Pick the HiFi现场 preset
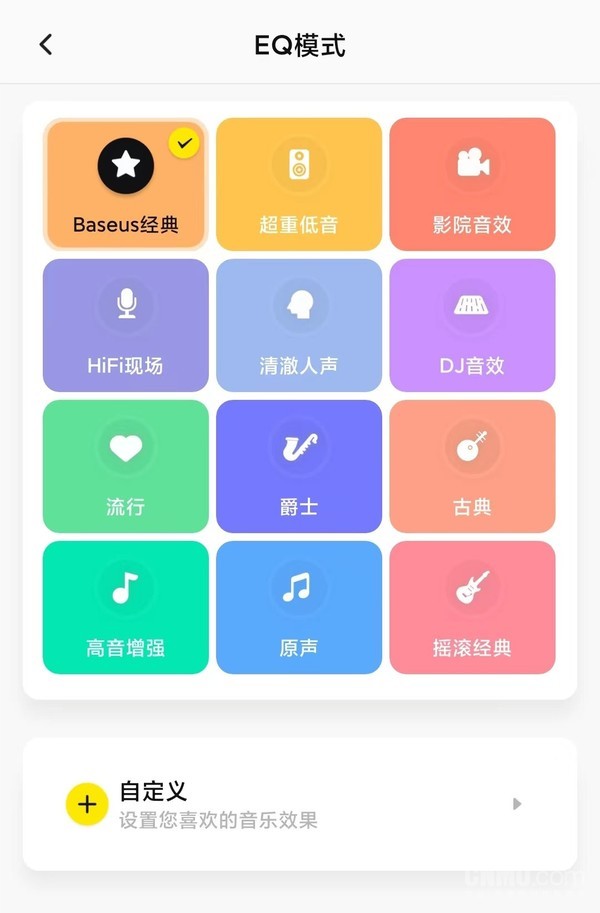 126,325
